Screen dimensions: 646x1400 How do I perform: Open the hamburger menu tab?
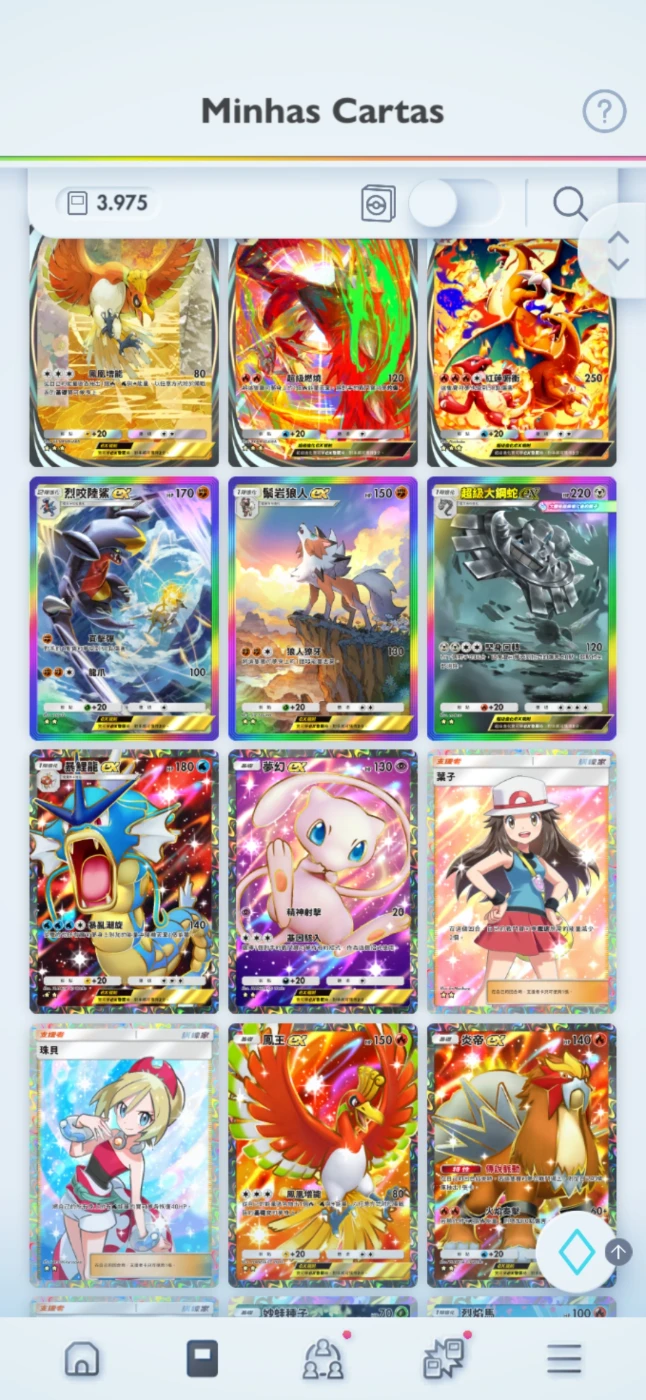click(x=564, y=1359)
